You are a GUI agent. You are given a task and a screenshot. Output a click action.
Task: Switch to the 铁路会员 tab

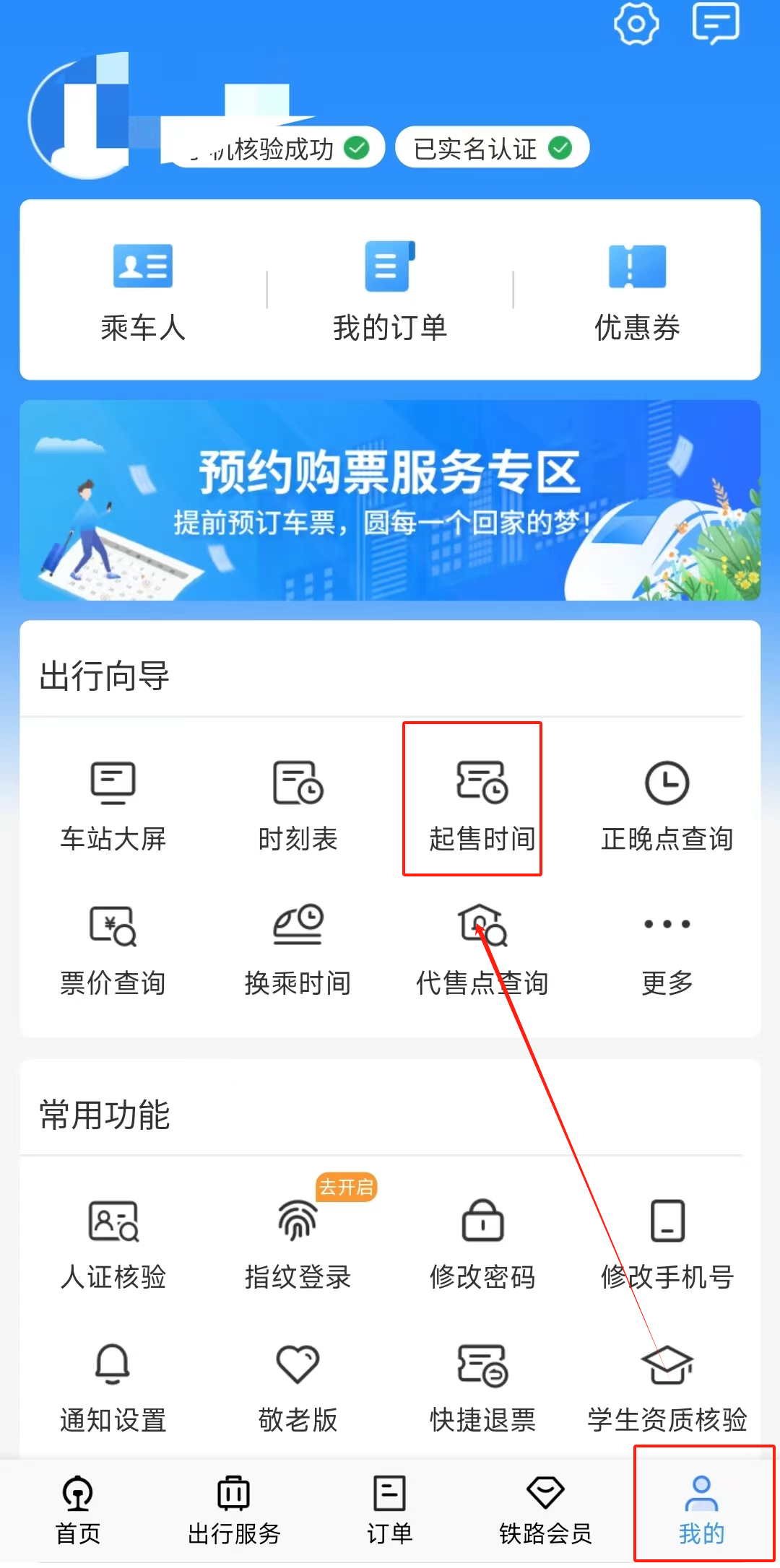click(545, 1509)
